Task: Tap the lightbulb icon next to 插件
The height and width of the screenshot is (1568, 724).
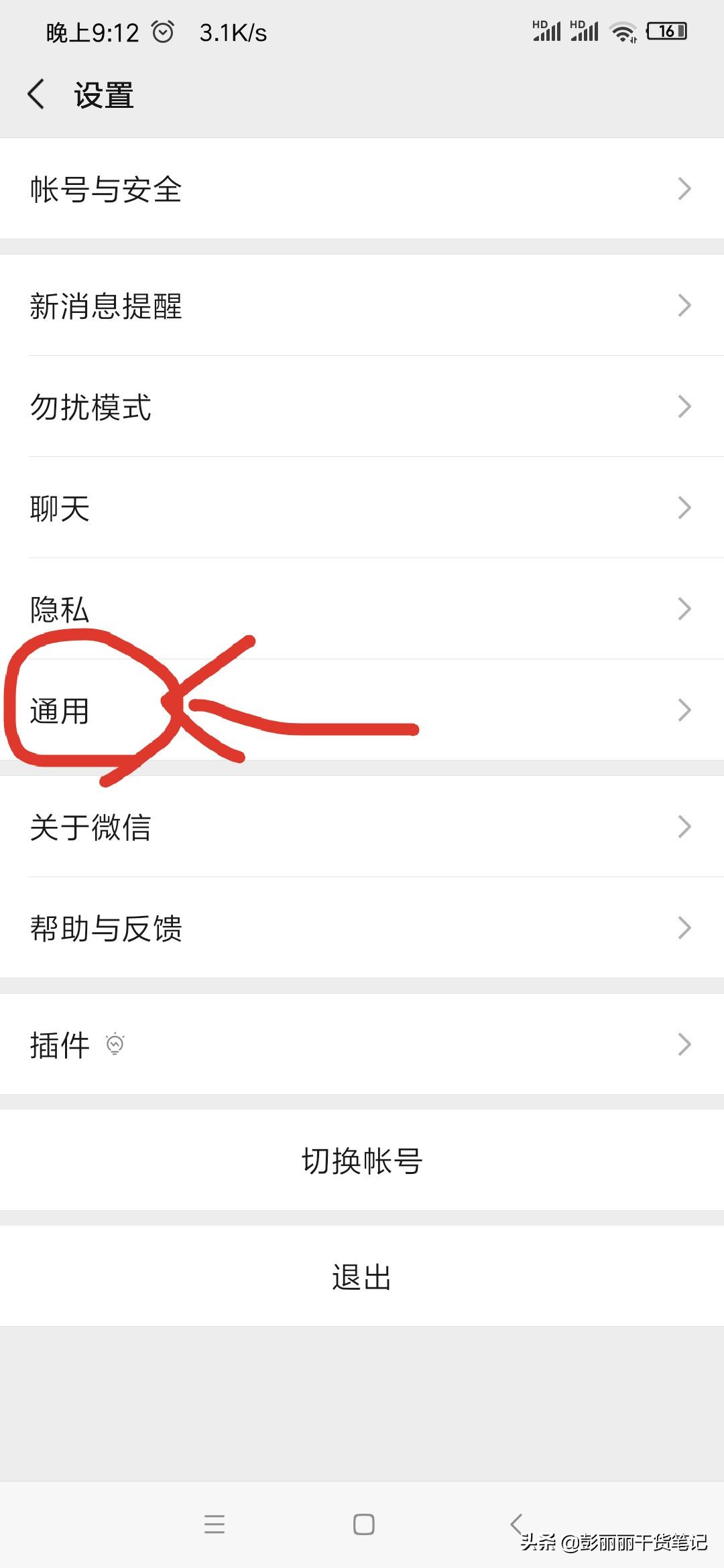Action: (115, 1044)
